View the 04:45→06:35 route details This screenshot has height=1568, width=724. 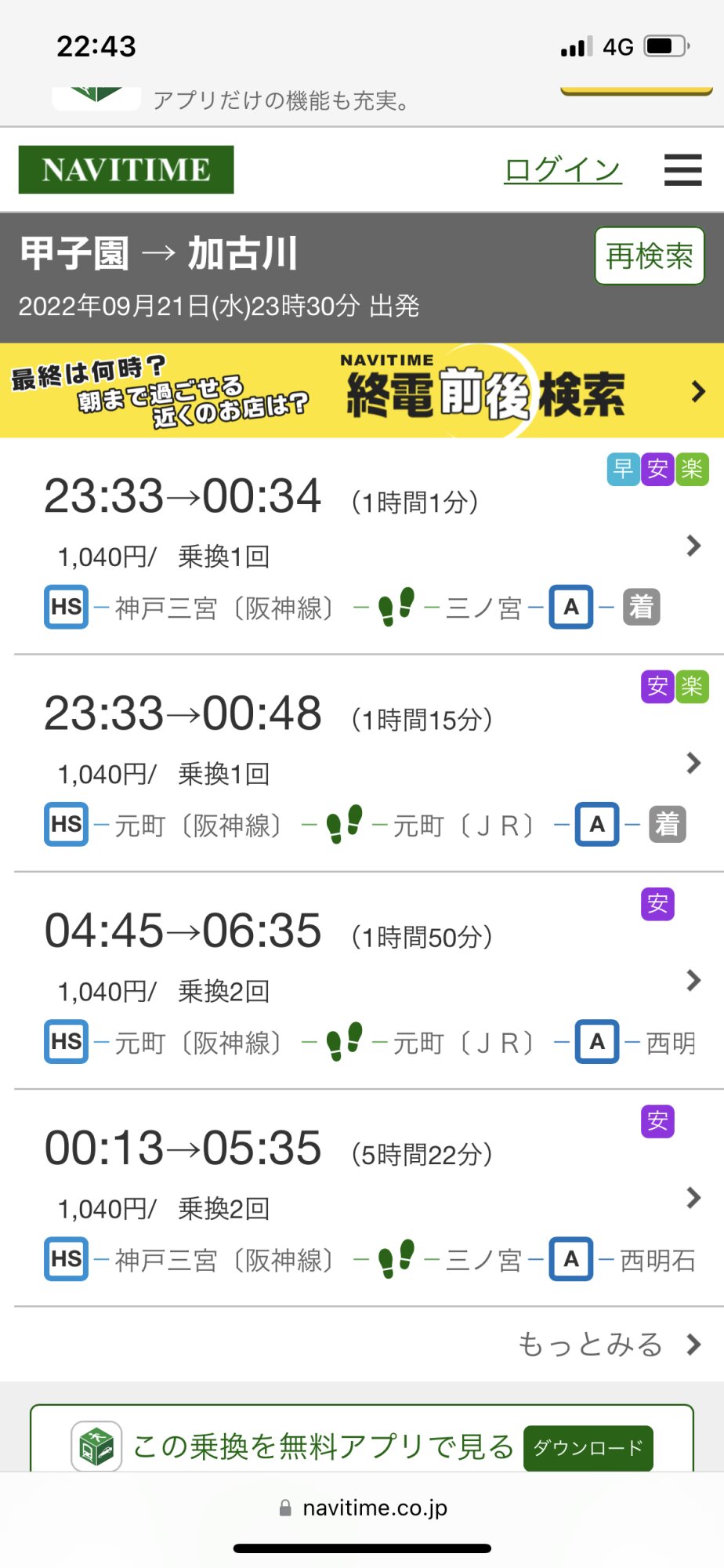pyautogui.click(x=362, y=980)
